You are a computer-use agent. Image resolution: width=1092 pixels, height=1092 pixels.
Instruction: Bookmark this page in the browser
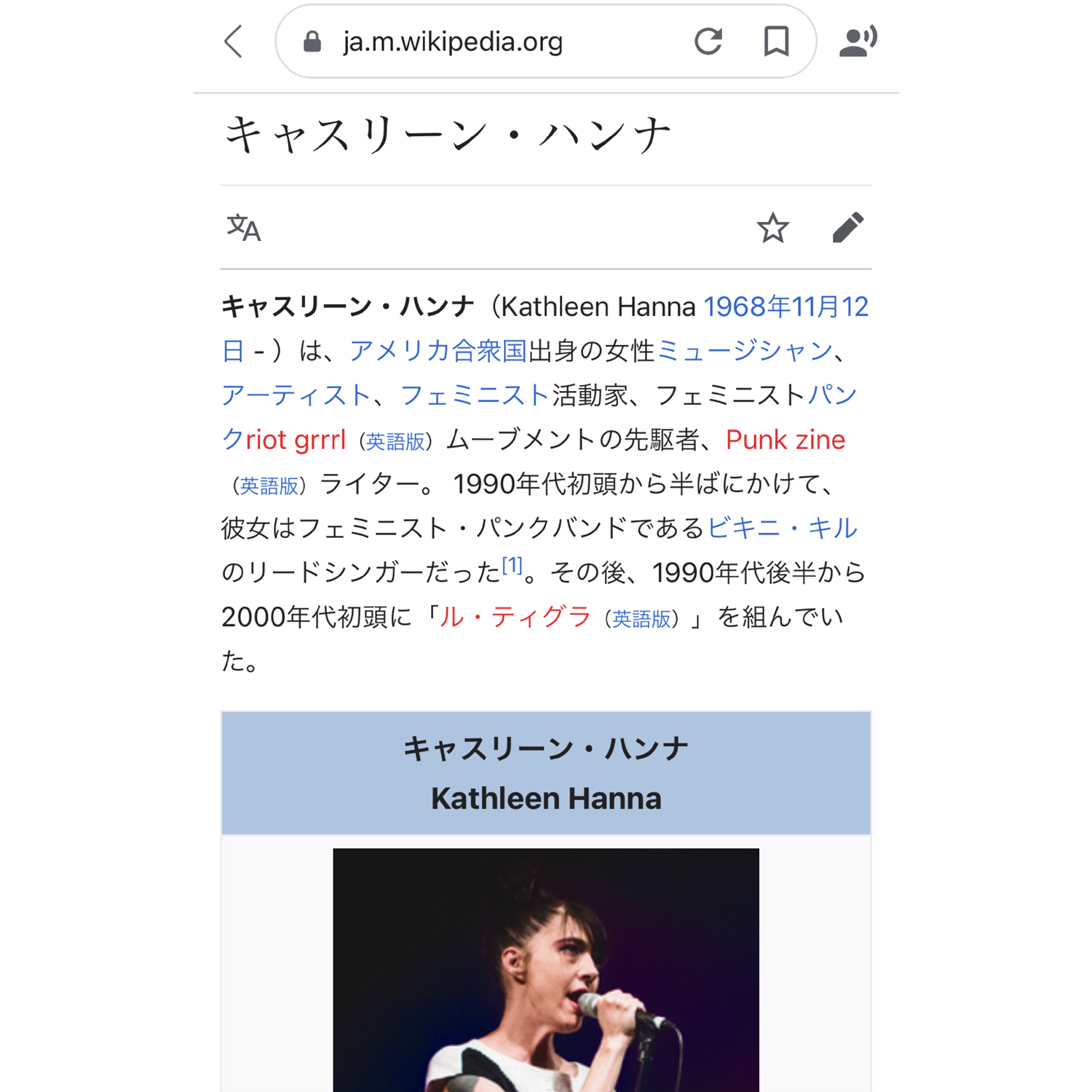click(x=776, y=41)
